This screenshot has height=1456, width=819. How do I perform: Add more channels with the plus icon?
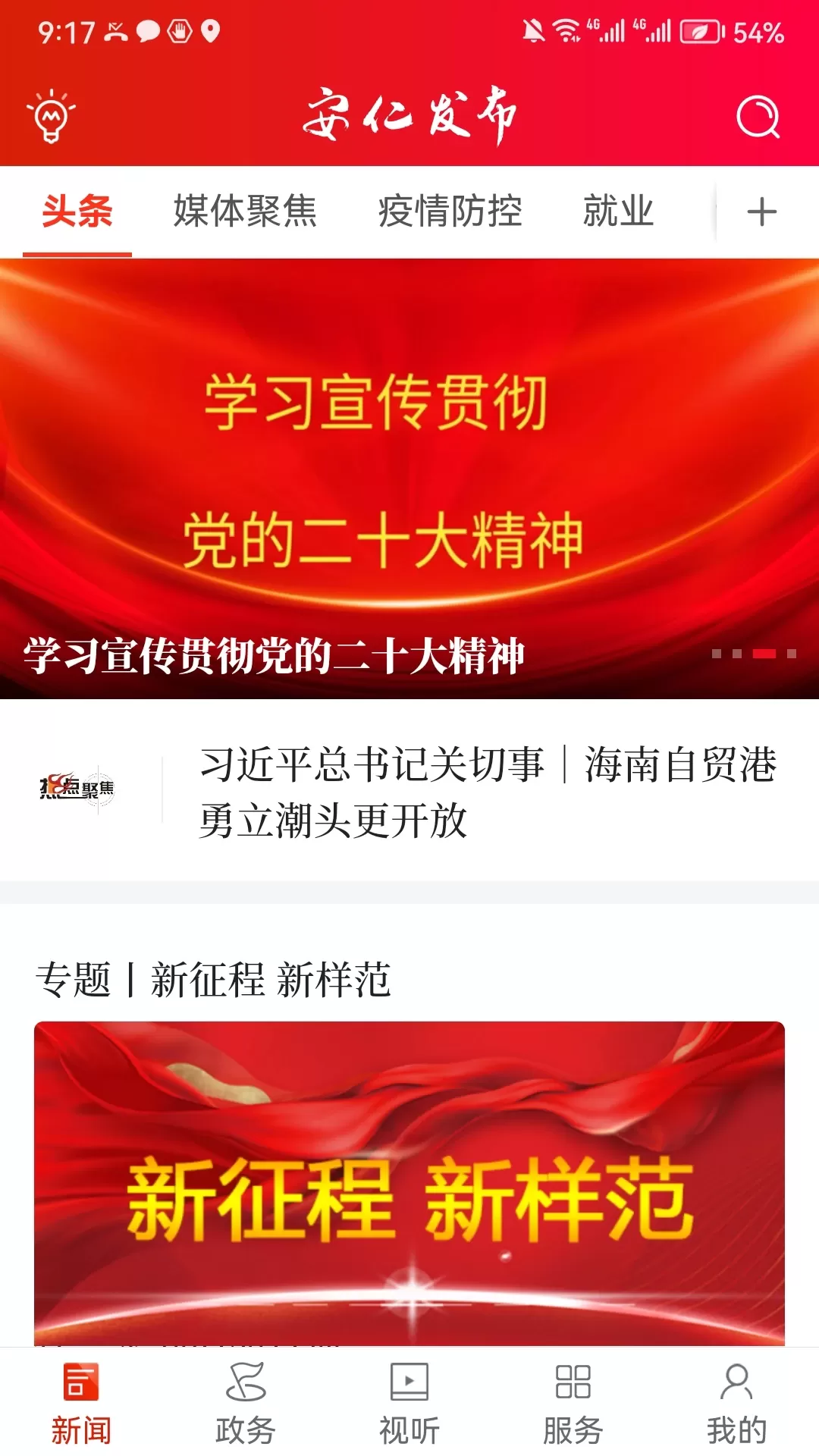(x=761, y=212)
